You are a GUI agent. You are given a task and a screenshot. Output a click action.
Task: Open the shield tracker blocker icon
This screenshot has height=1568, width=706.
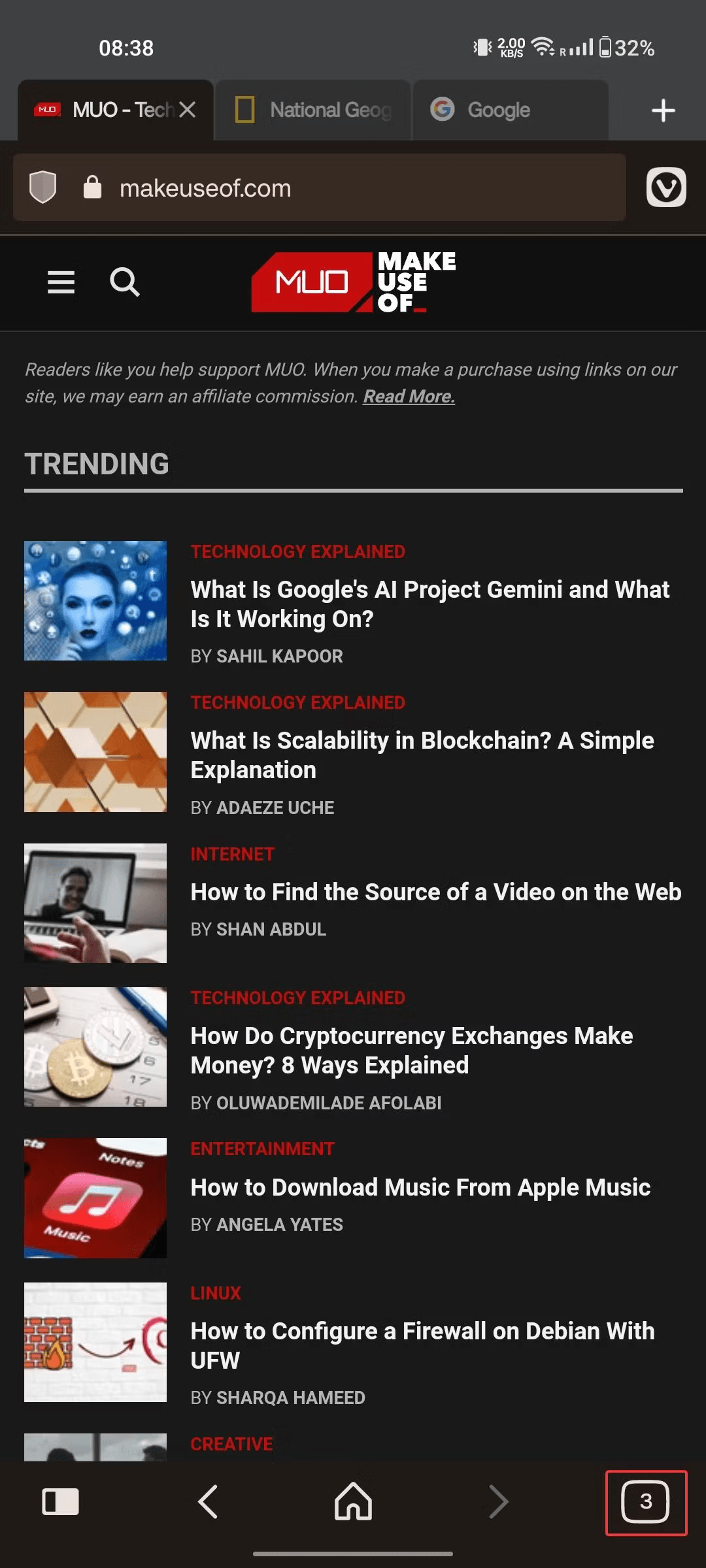coord(43,188)
